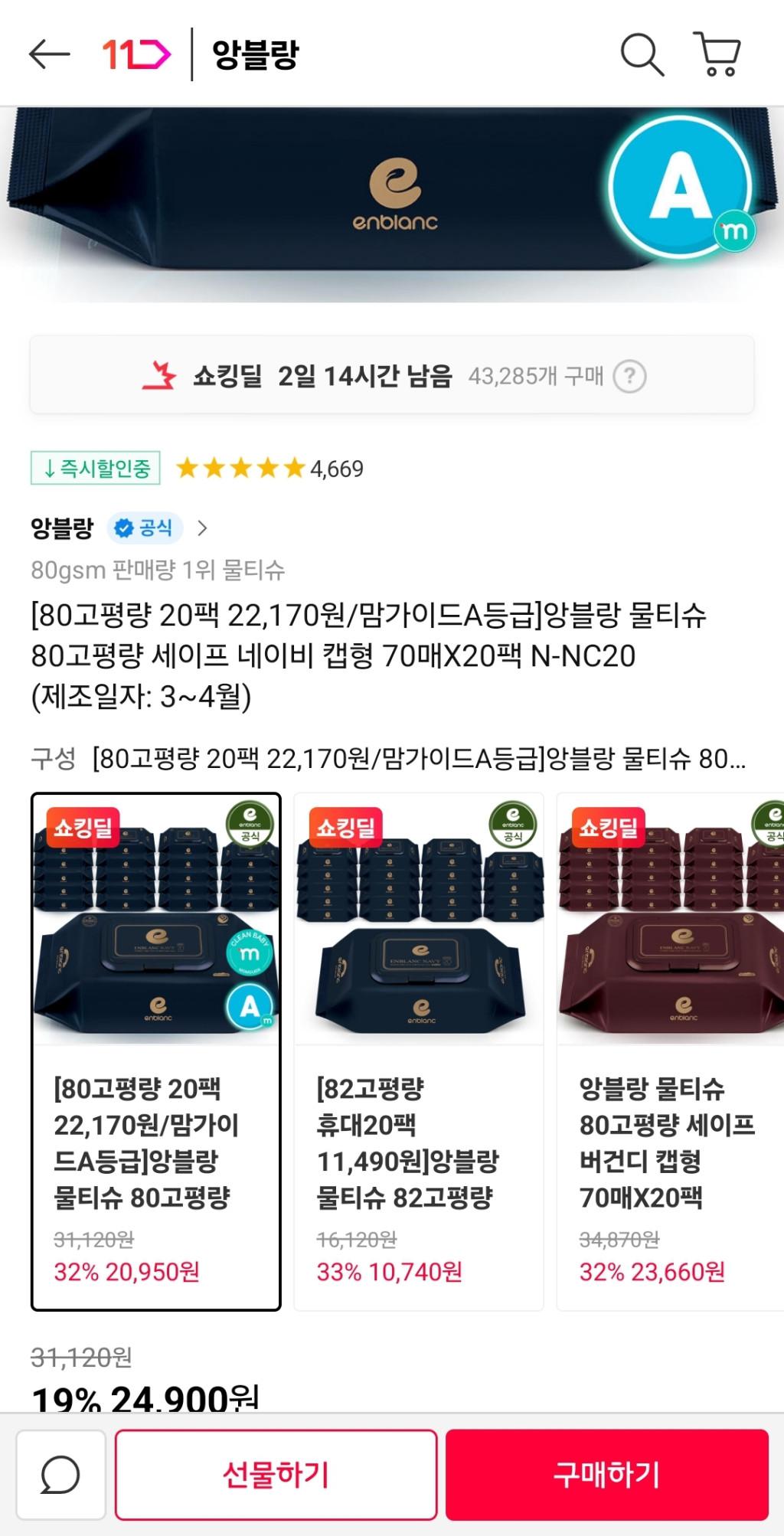
Task: View the 4,669 star reviews
Action: coord(269,469)
